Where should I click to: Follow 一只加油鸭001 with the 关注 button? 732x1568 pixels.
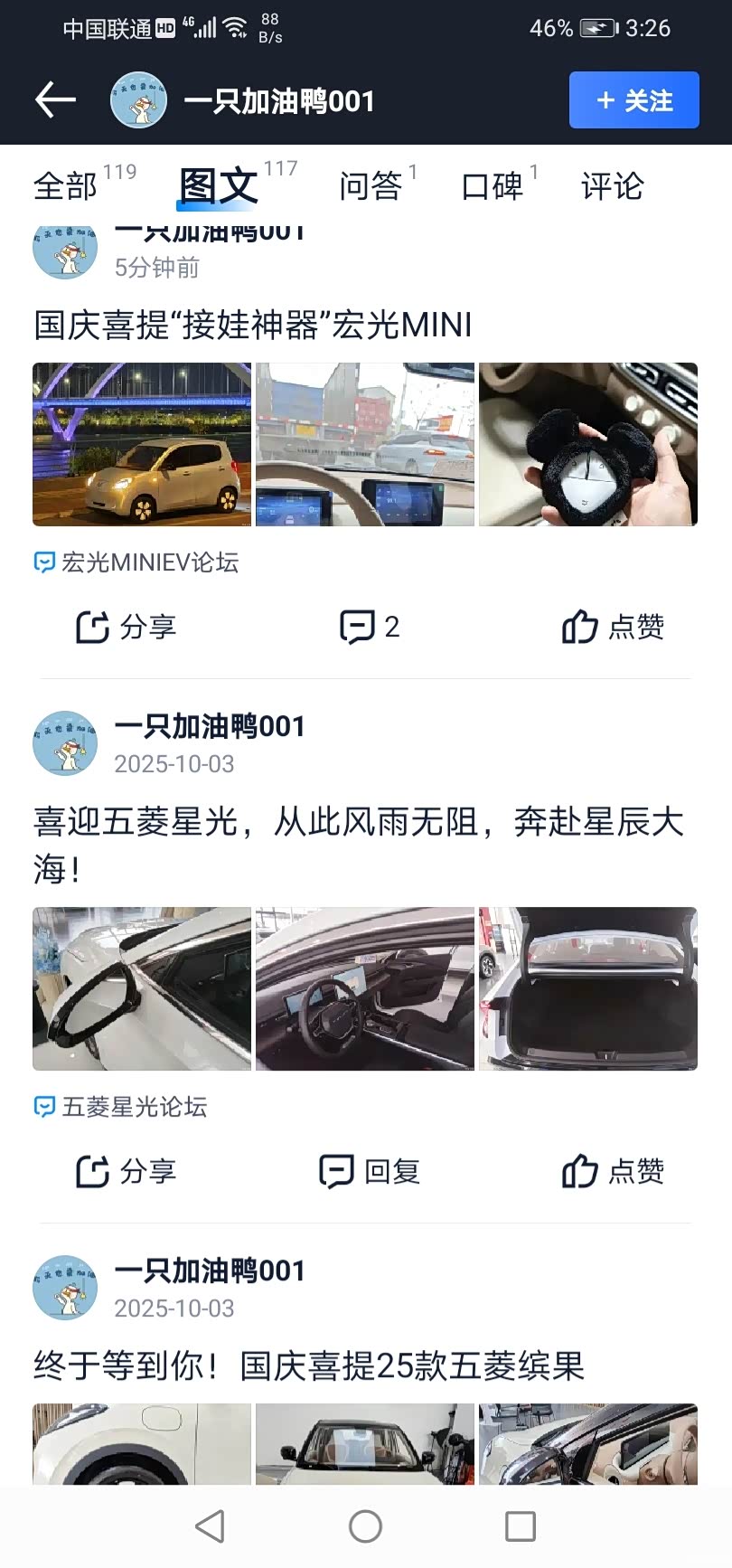click(x=633, y=100)
